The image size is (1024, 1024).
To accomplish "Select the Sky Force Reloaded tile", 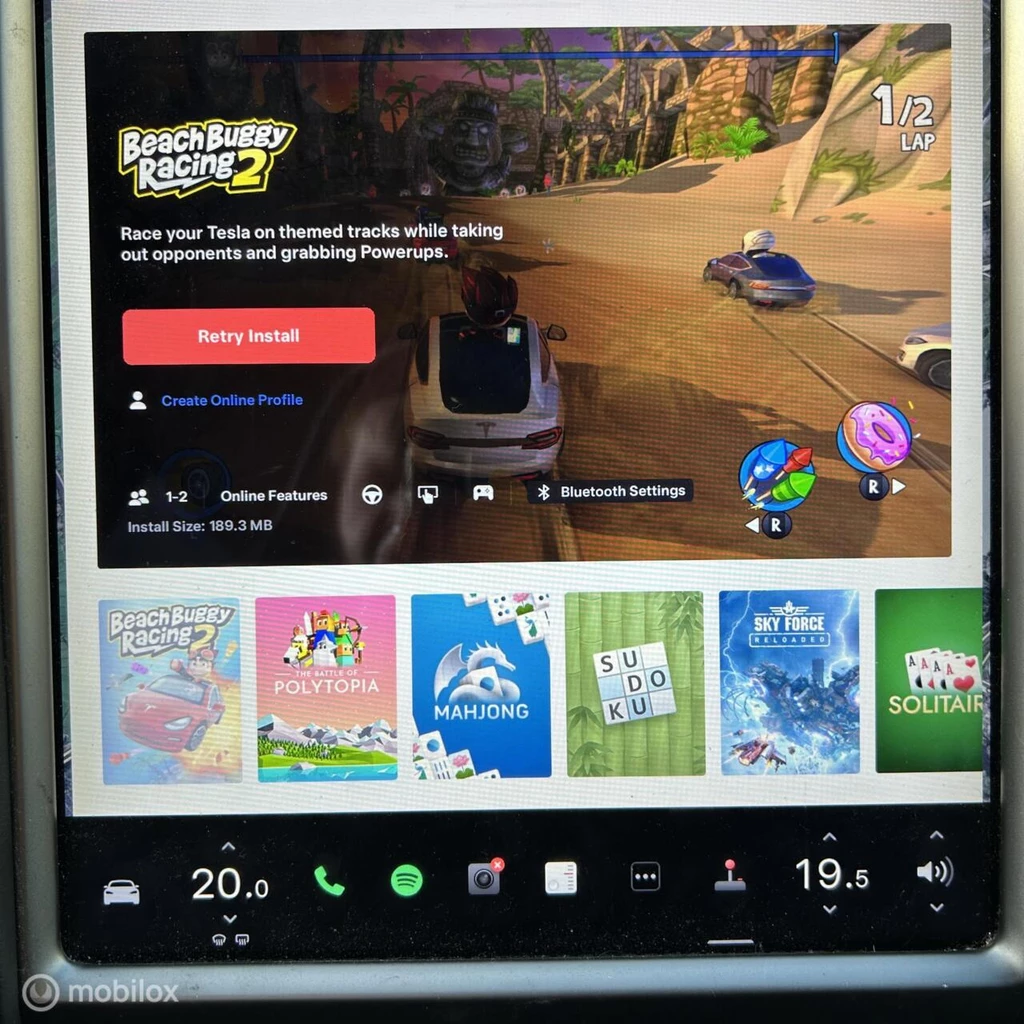I will click(789, 682).
